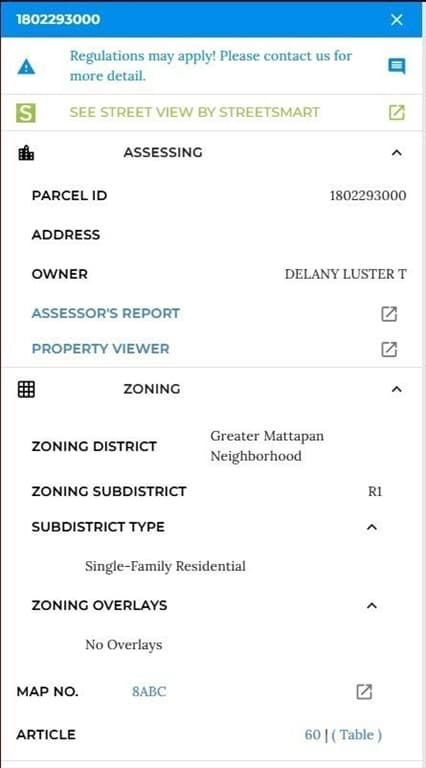The image size is (426, 768).
Task: Tap the external link icon beside Map No.
Action: pos(364,692)
